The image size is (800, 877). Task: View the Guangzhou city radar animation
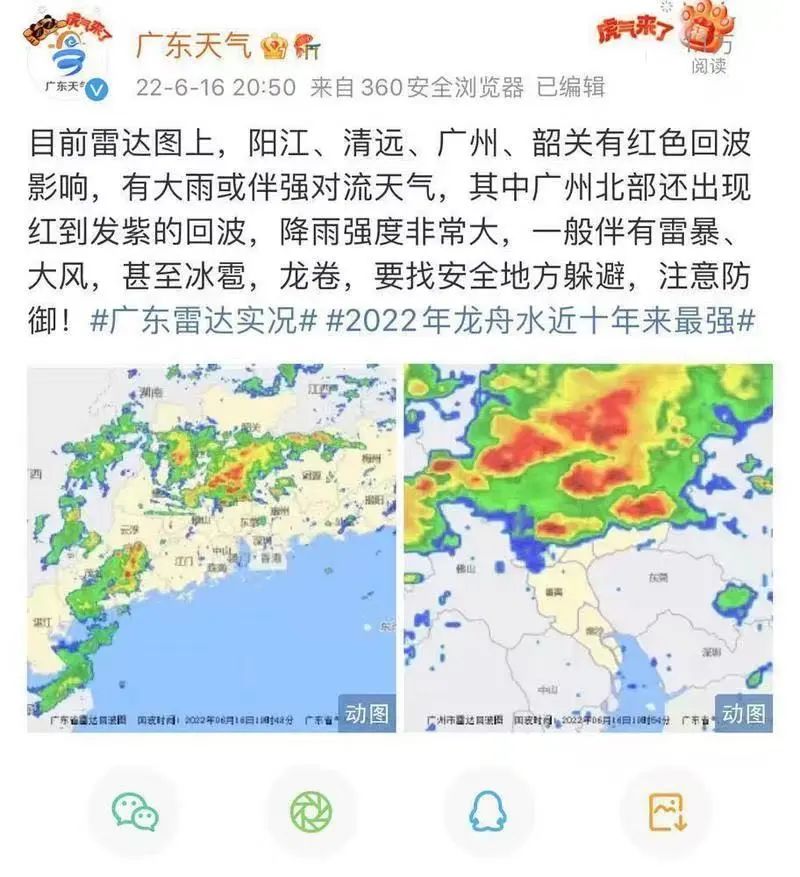tap(588, 547)
